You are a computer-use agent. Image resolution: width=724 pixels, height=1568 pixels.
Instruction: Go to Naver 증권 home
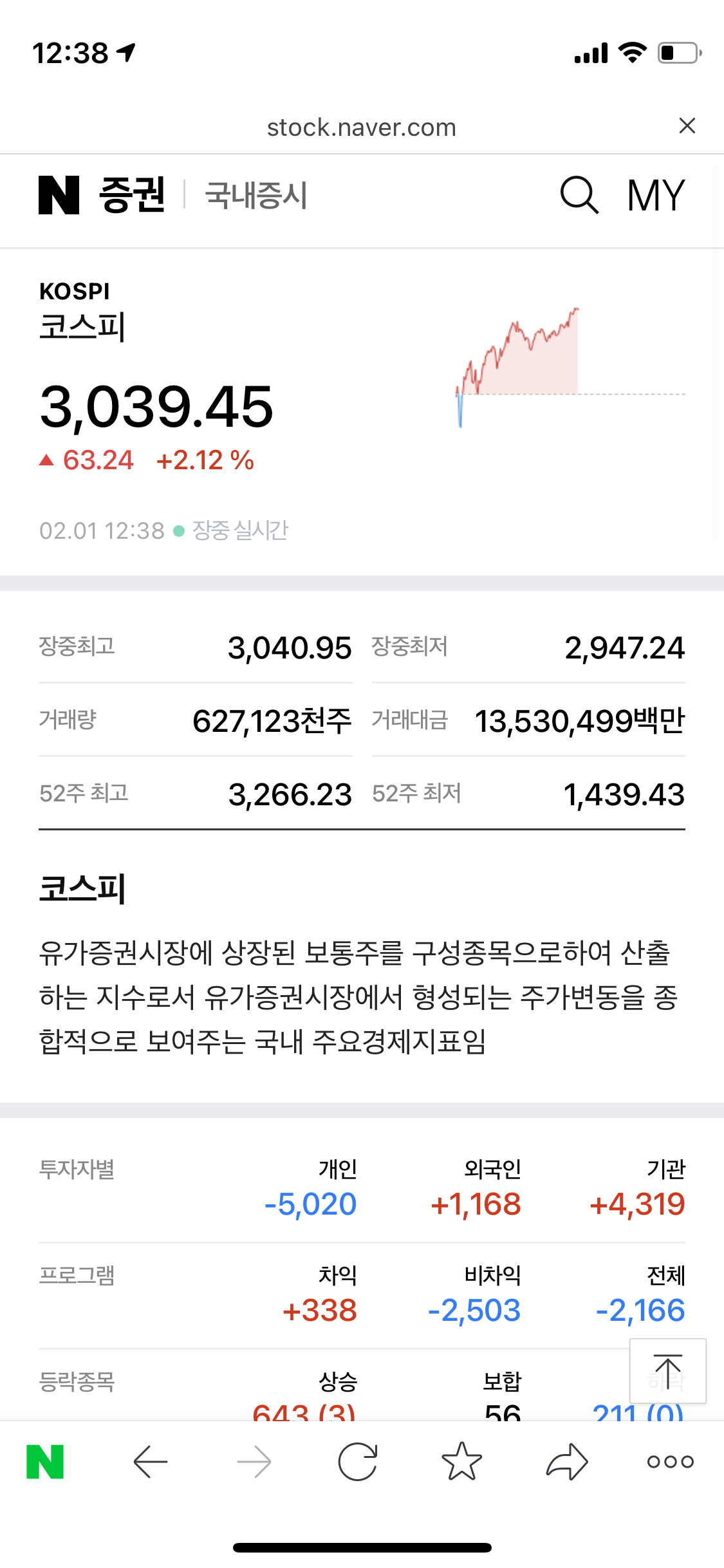tap(102, 195)
